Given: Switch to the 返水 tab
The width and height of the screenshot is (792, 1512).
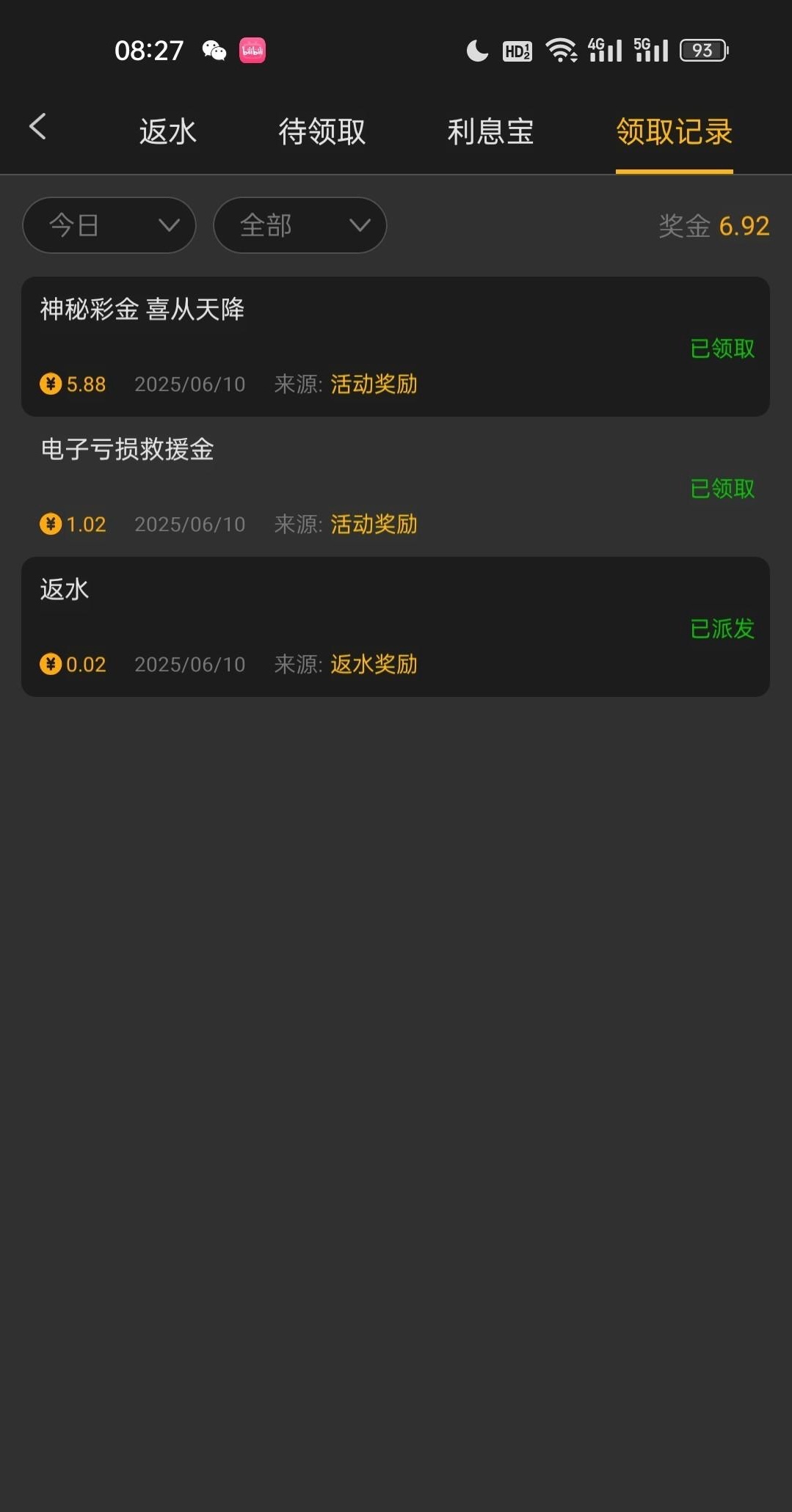Looking at the screenshot, I should click(168, 132).
